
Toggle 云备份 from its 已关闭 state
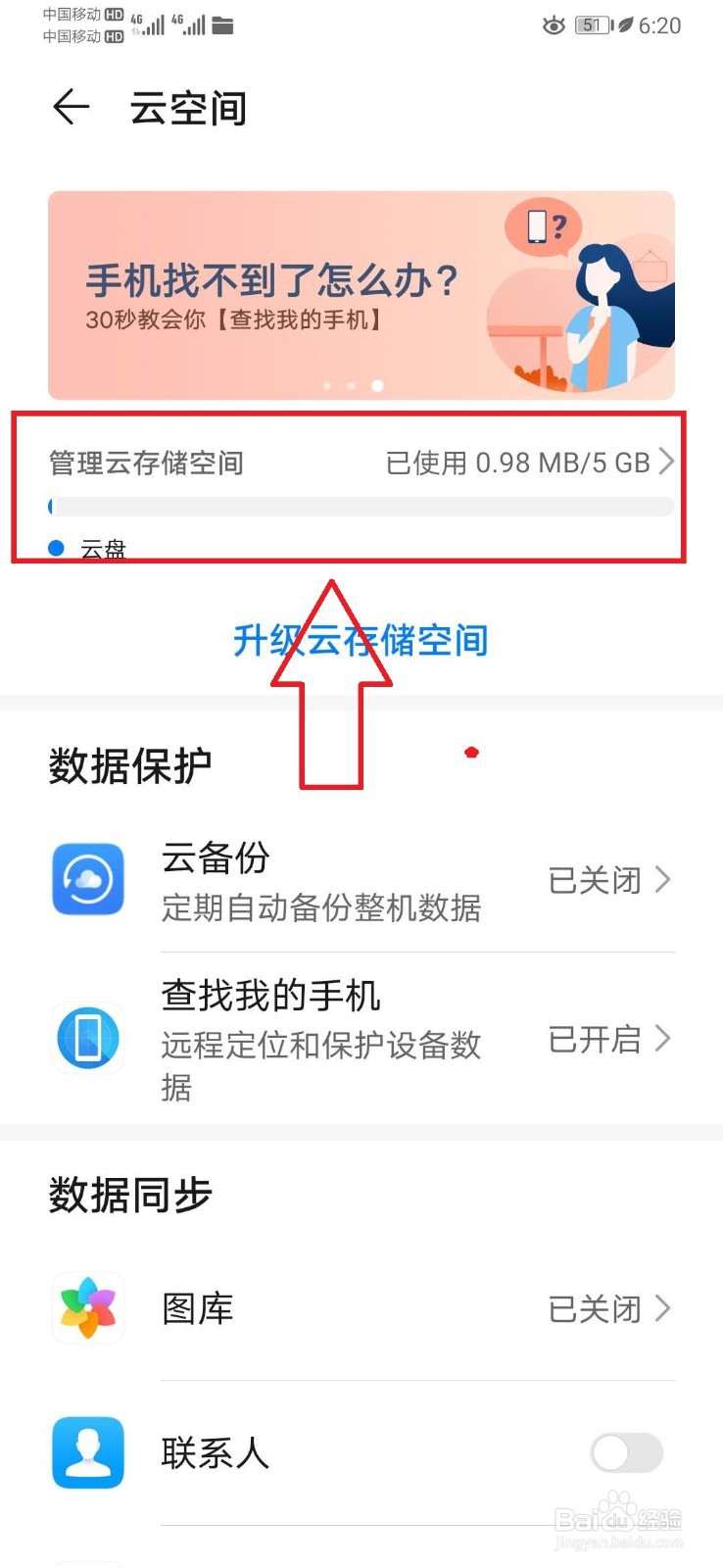(596, 880)
